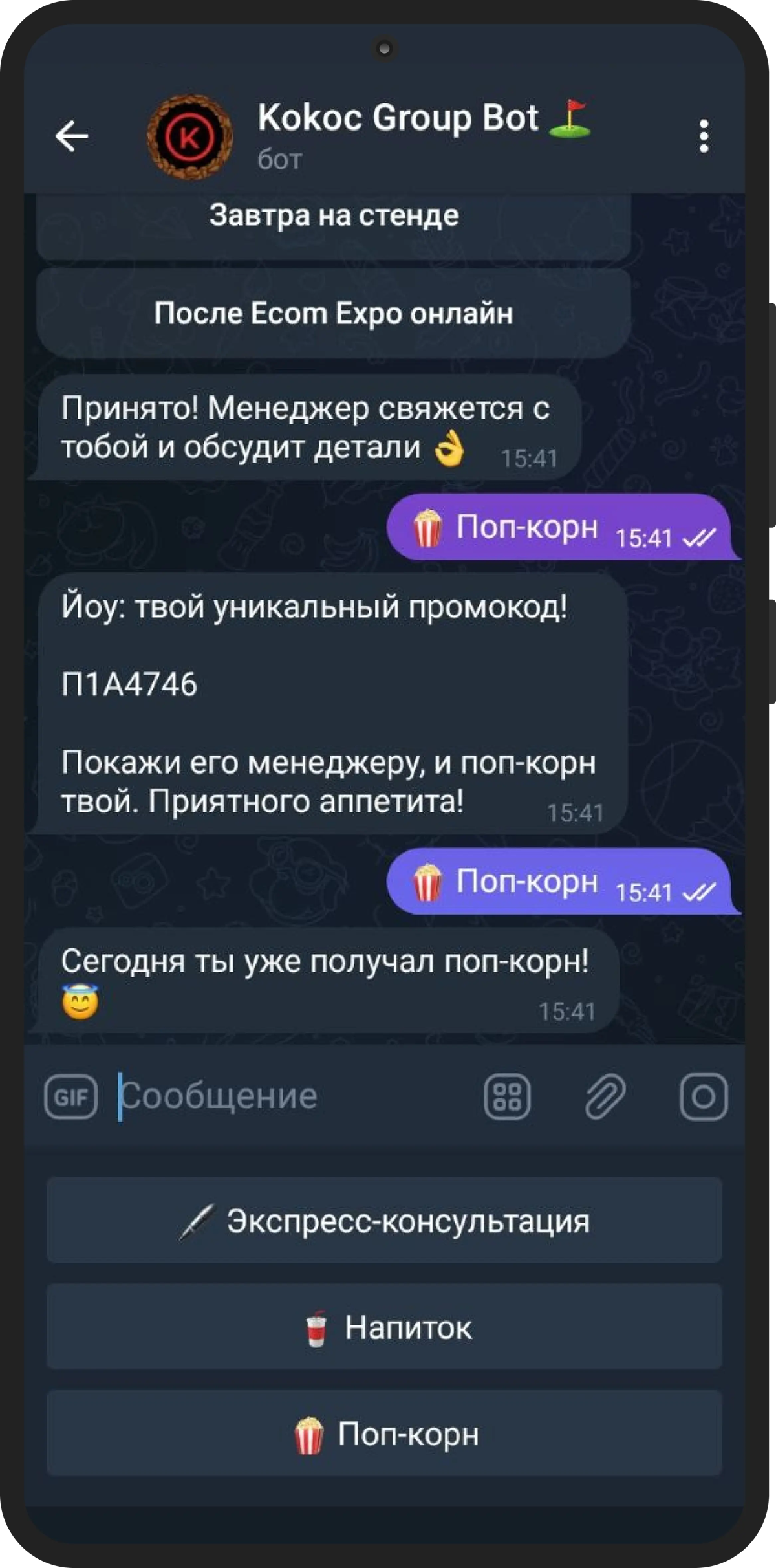776x1568 pixels.
Task: Choose 'После Ecom Expo онлайн' option
Action: [334, 314]
